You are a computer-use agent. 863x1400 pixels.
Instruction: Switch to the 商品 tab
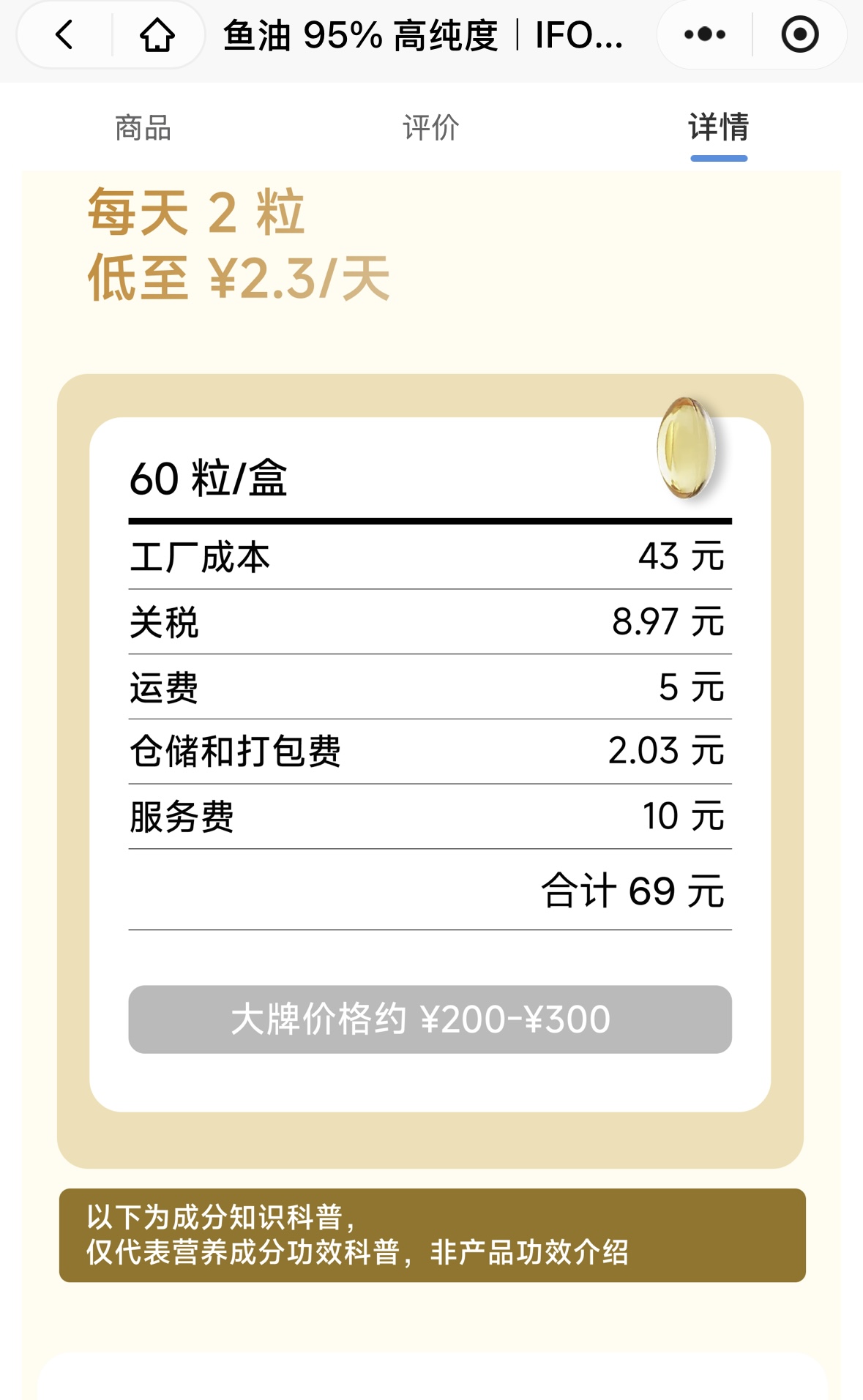tap(143, 128)
